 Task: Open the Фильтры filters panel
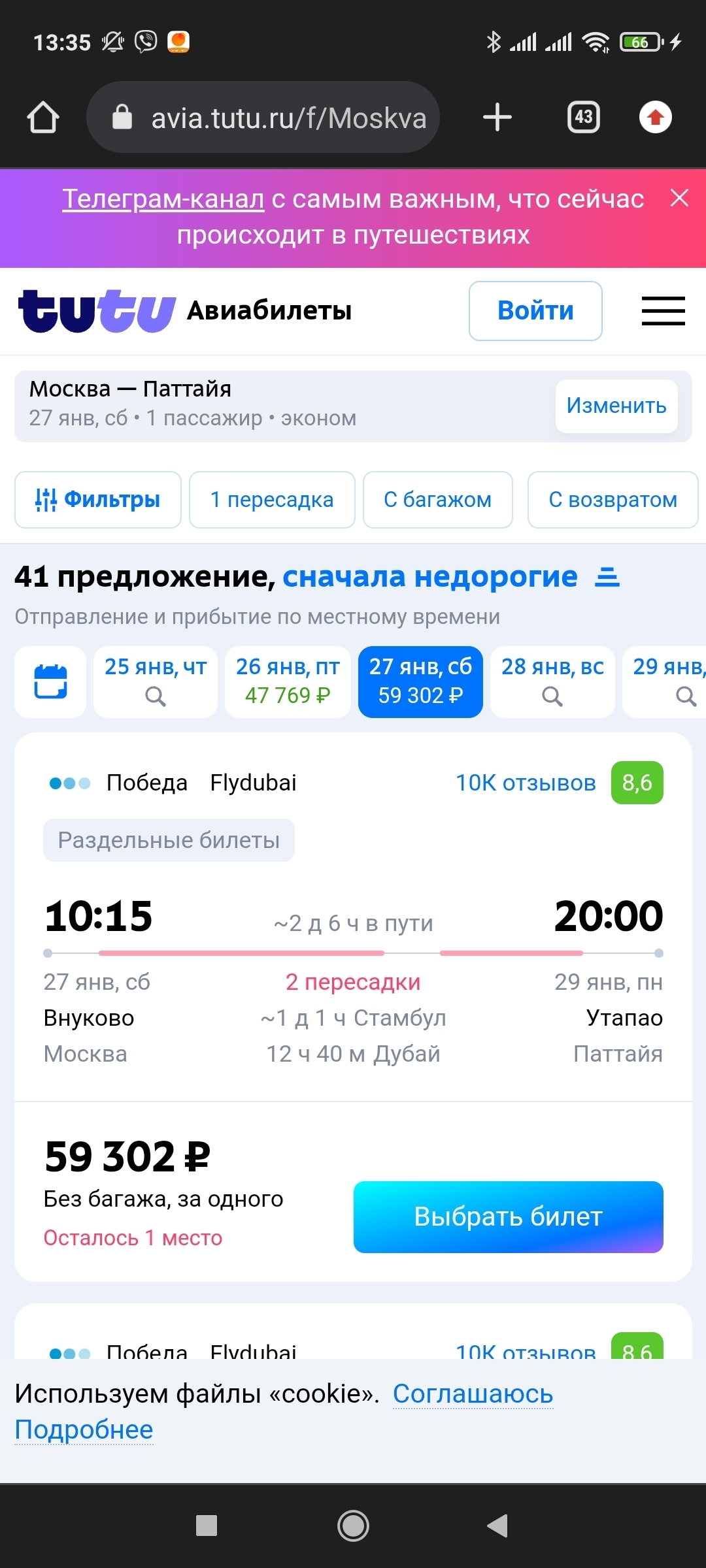[x=98, y=500]
